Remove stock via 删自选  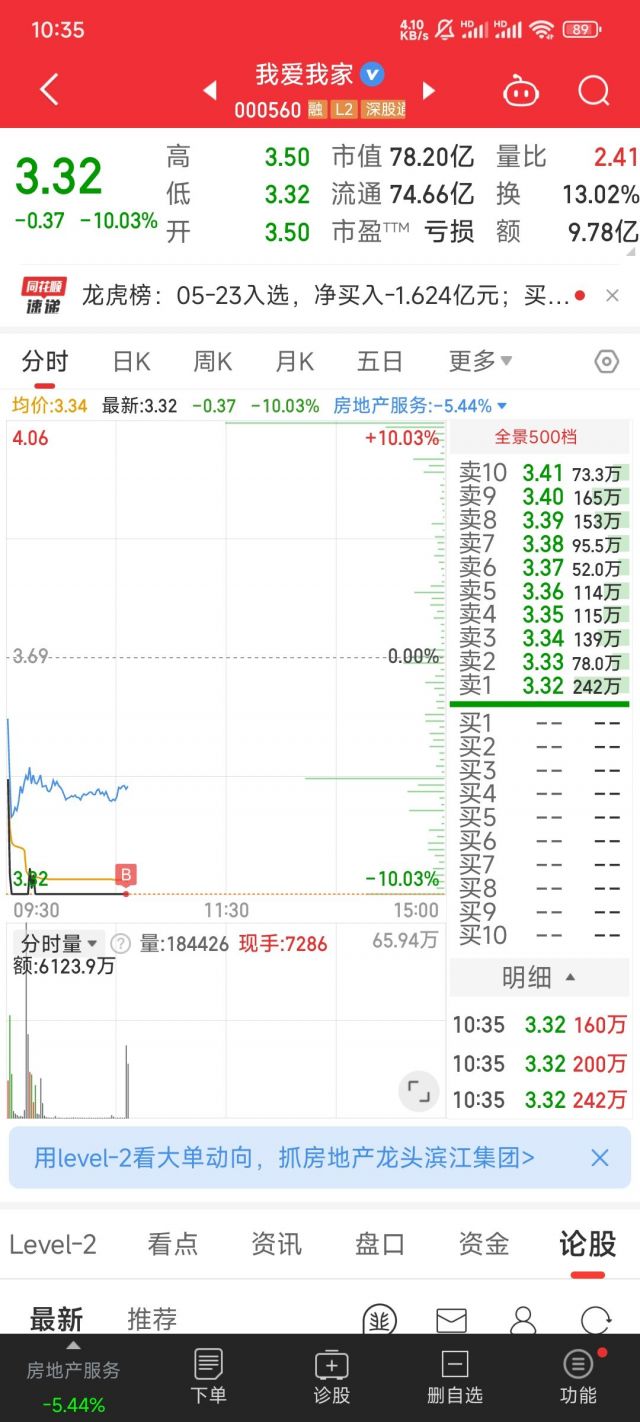pos(455,1376)
